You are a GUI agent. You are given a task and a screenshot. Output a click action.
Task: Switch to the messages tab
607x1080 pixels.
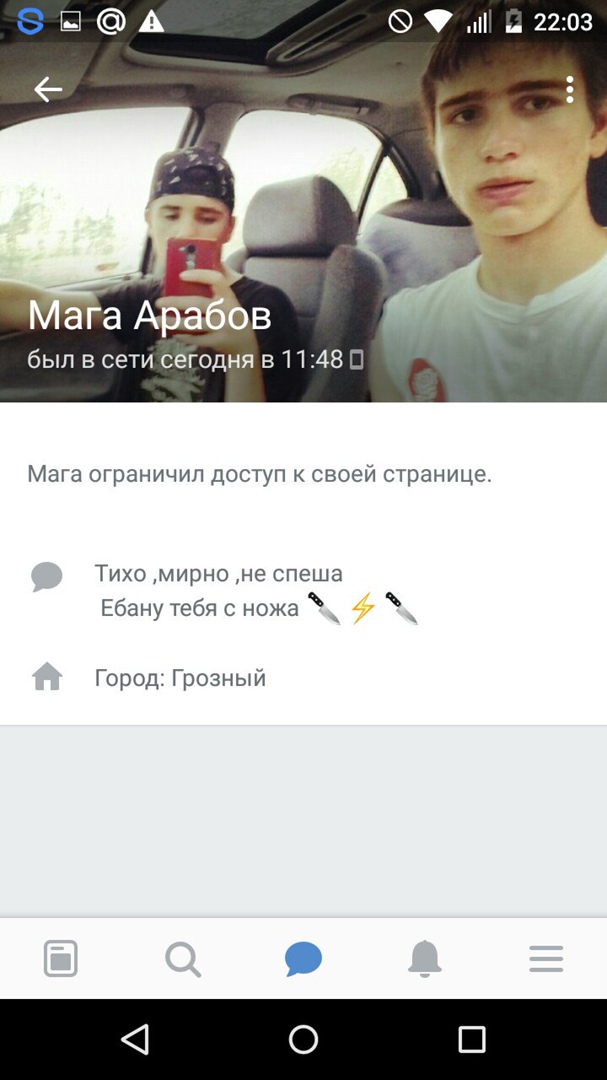[303, 959]
